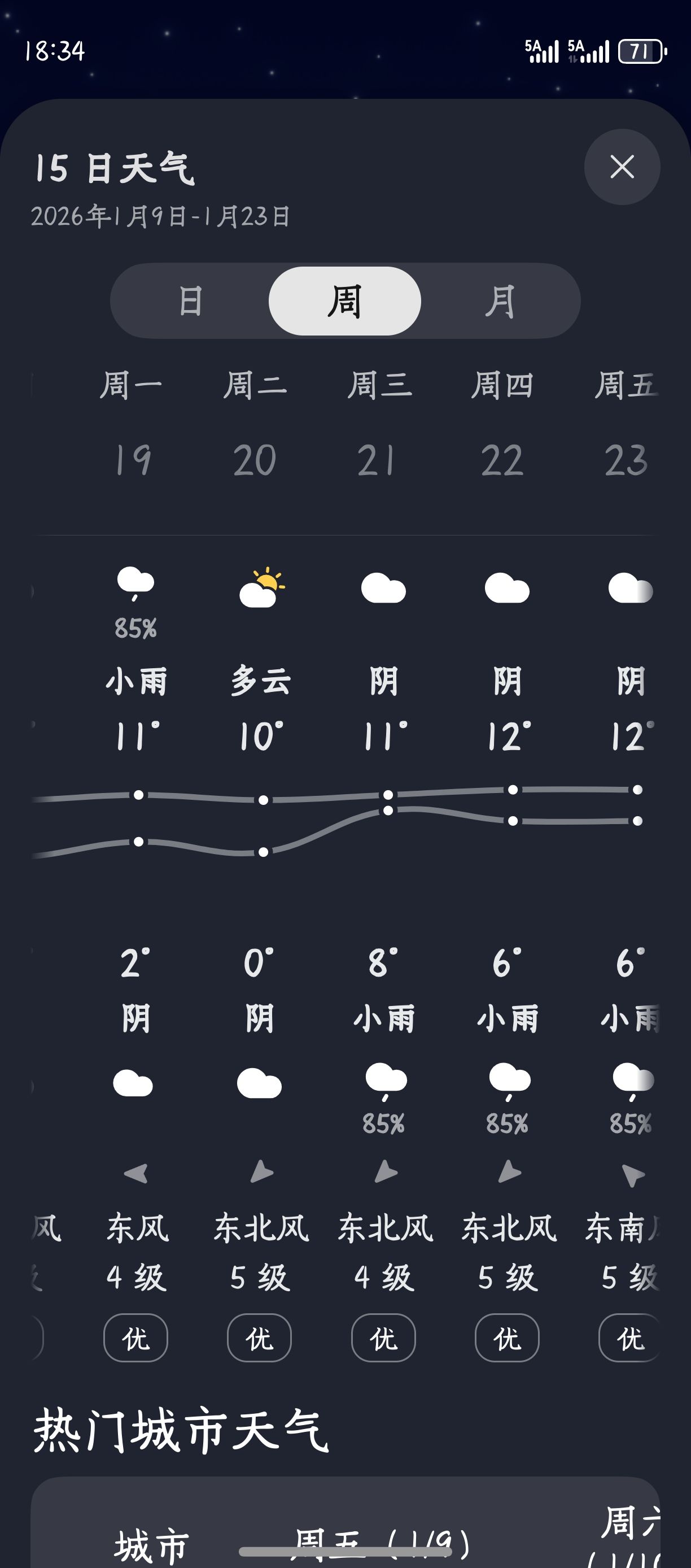Switch to the 日 (day) view
The height and width of the screenshot is (1568, 691).
[x=190, y=300]
